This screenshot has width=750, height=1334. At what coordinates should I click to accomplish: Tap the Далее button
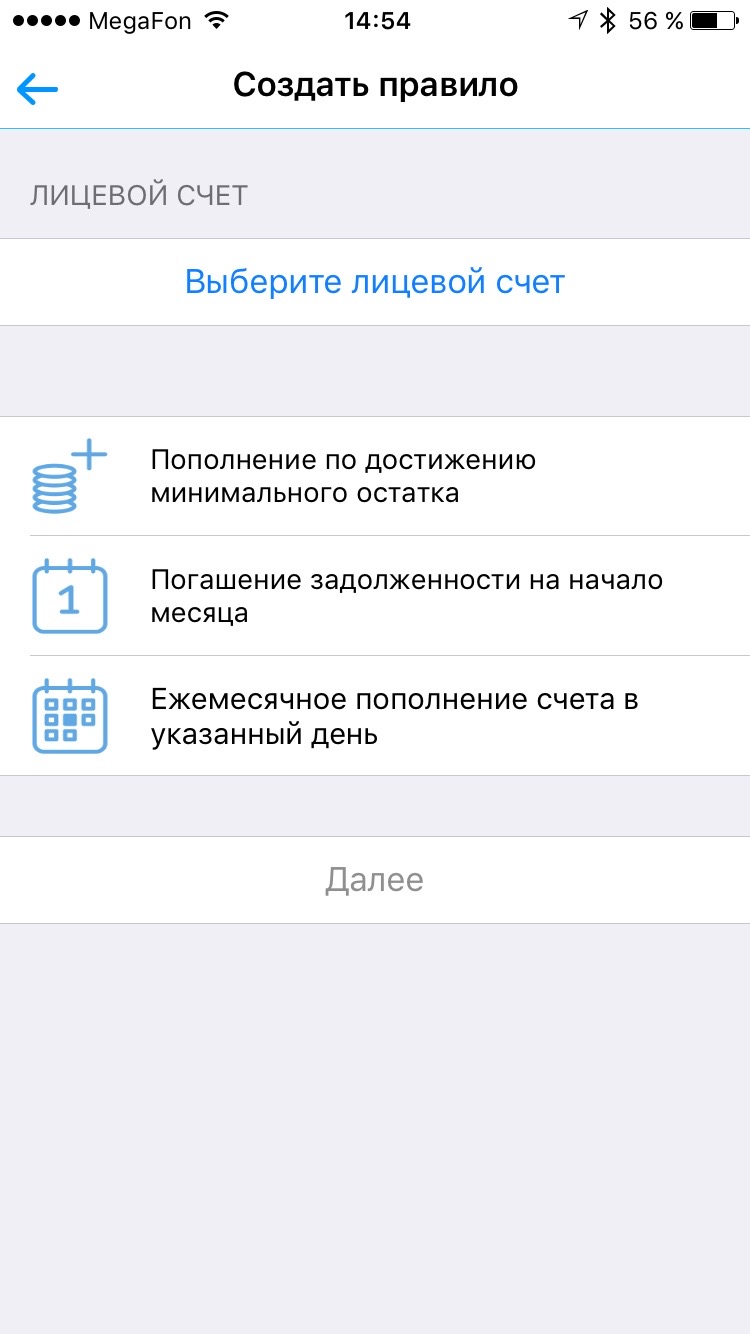point(375,880)
